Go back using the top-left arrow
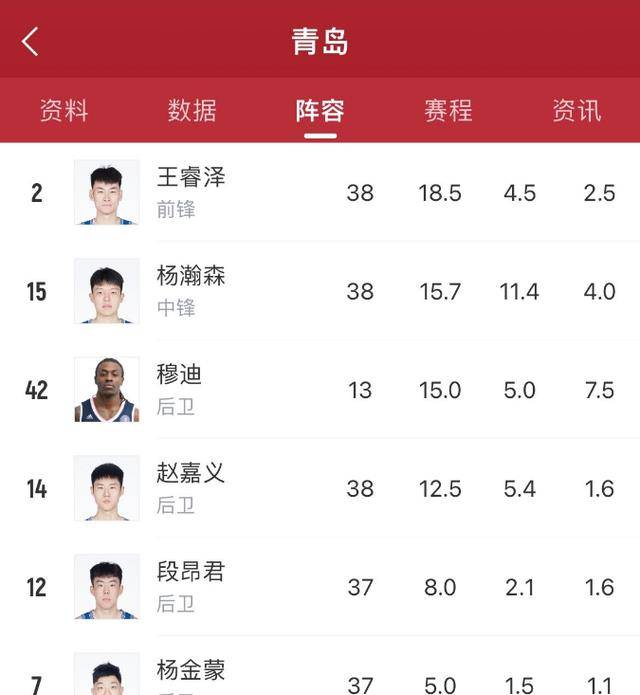 tap(30, 41)
